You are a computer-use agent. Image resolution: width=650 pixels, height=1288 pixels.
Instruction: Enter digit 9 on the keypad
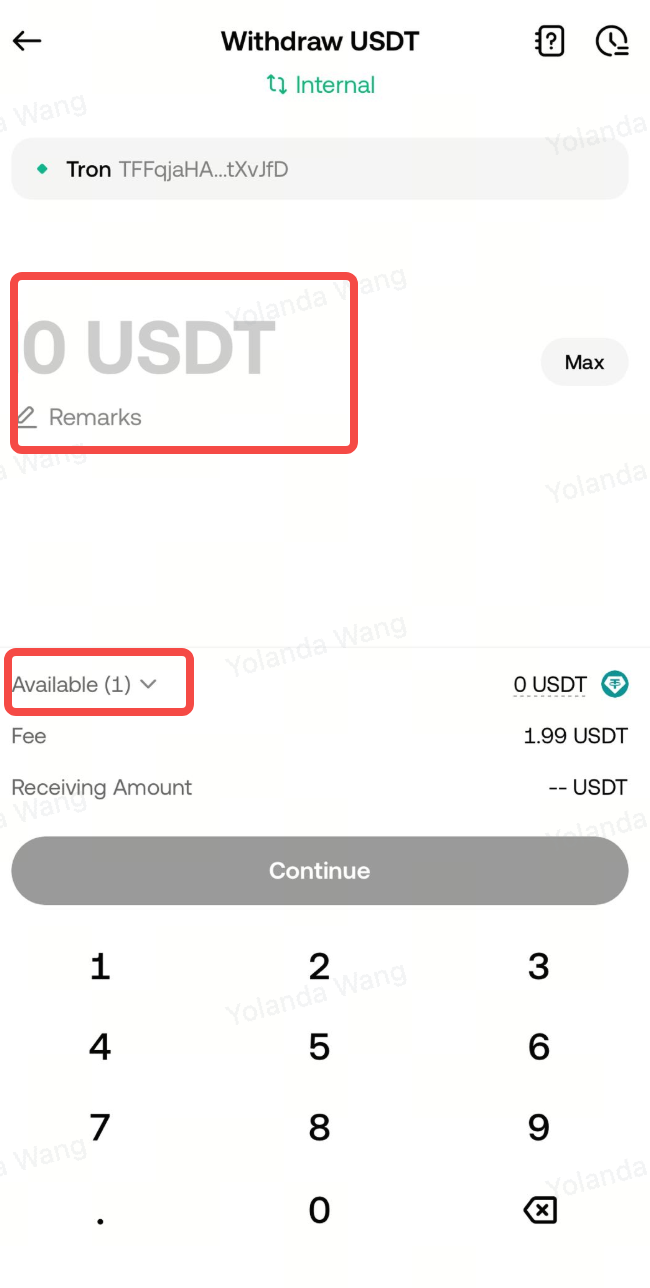(x=539, y=1129)
